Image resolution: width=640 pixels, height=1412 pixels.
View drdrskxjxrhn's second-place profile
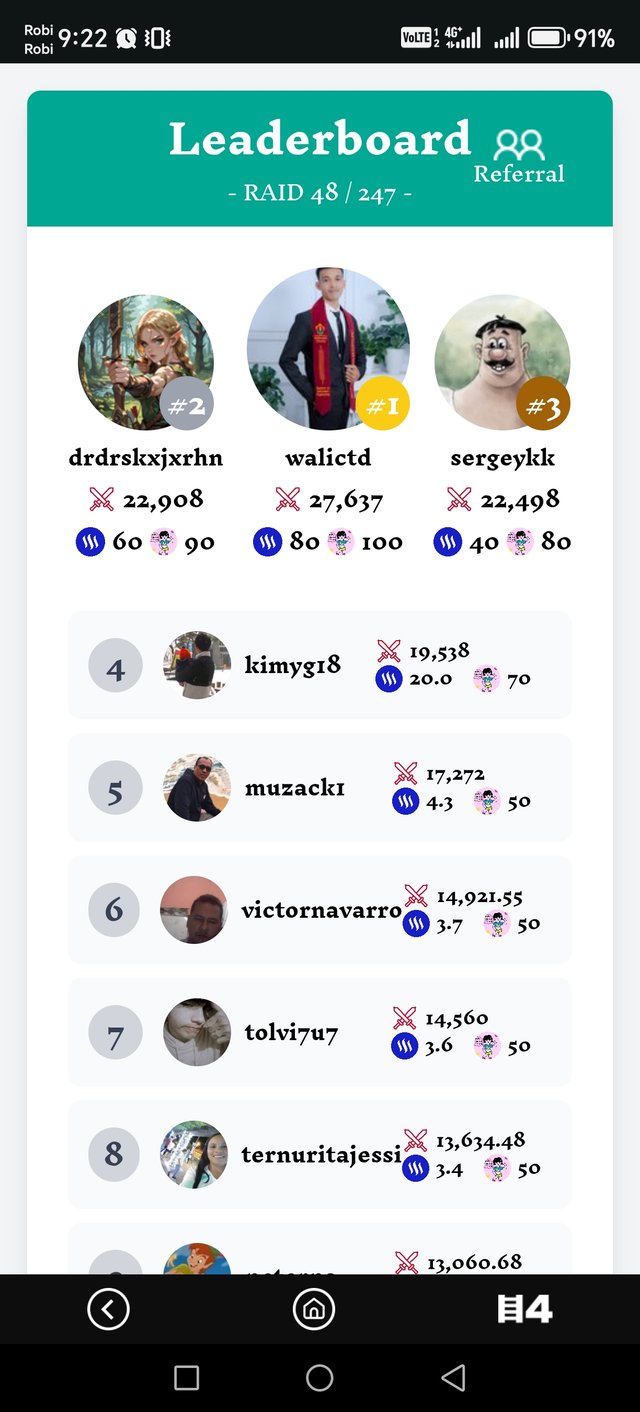146,362
